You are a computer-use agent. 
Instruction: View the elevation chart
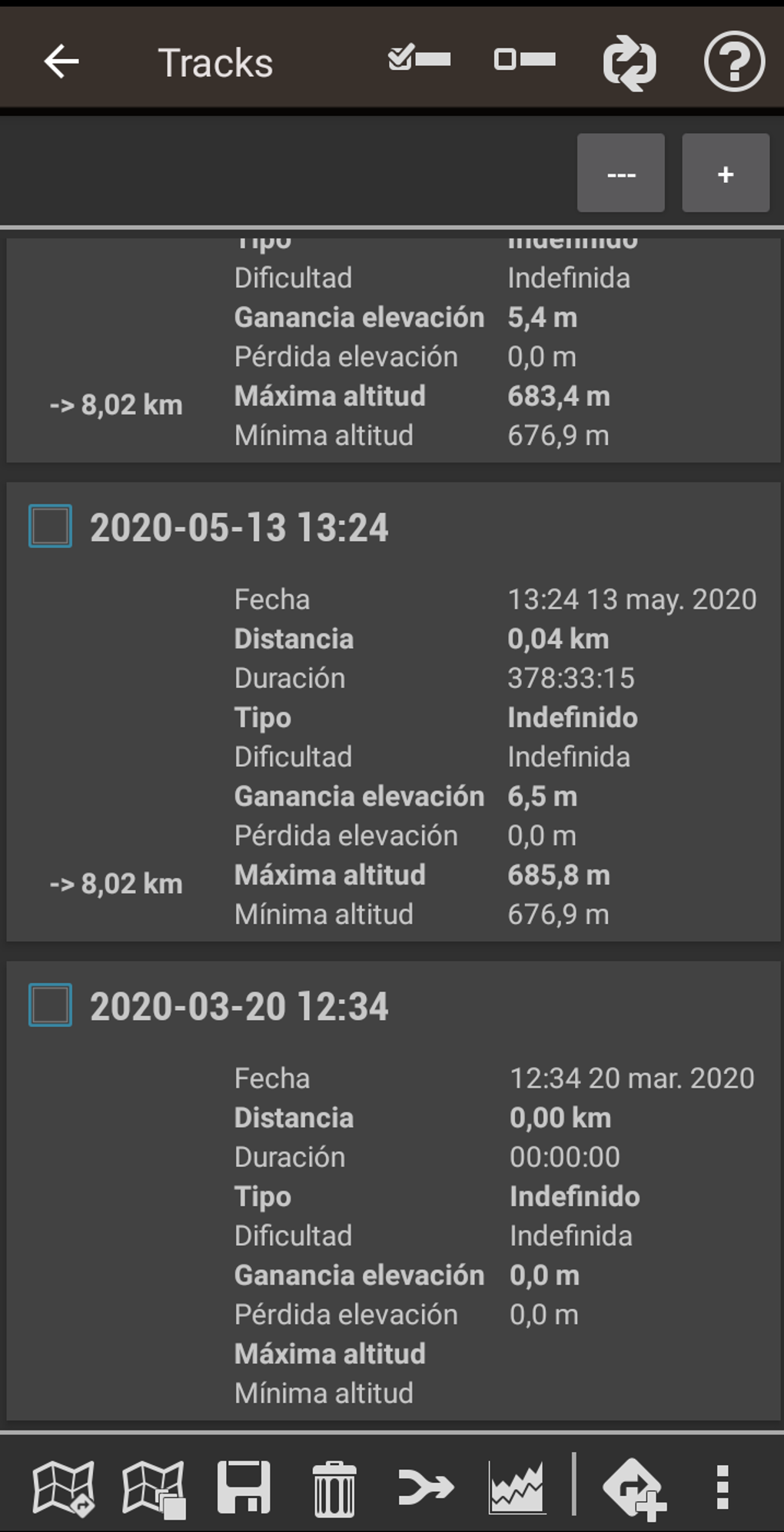click(x=517, y=1487)
